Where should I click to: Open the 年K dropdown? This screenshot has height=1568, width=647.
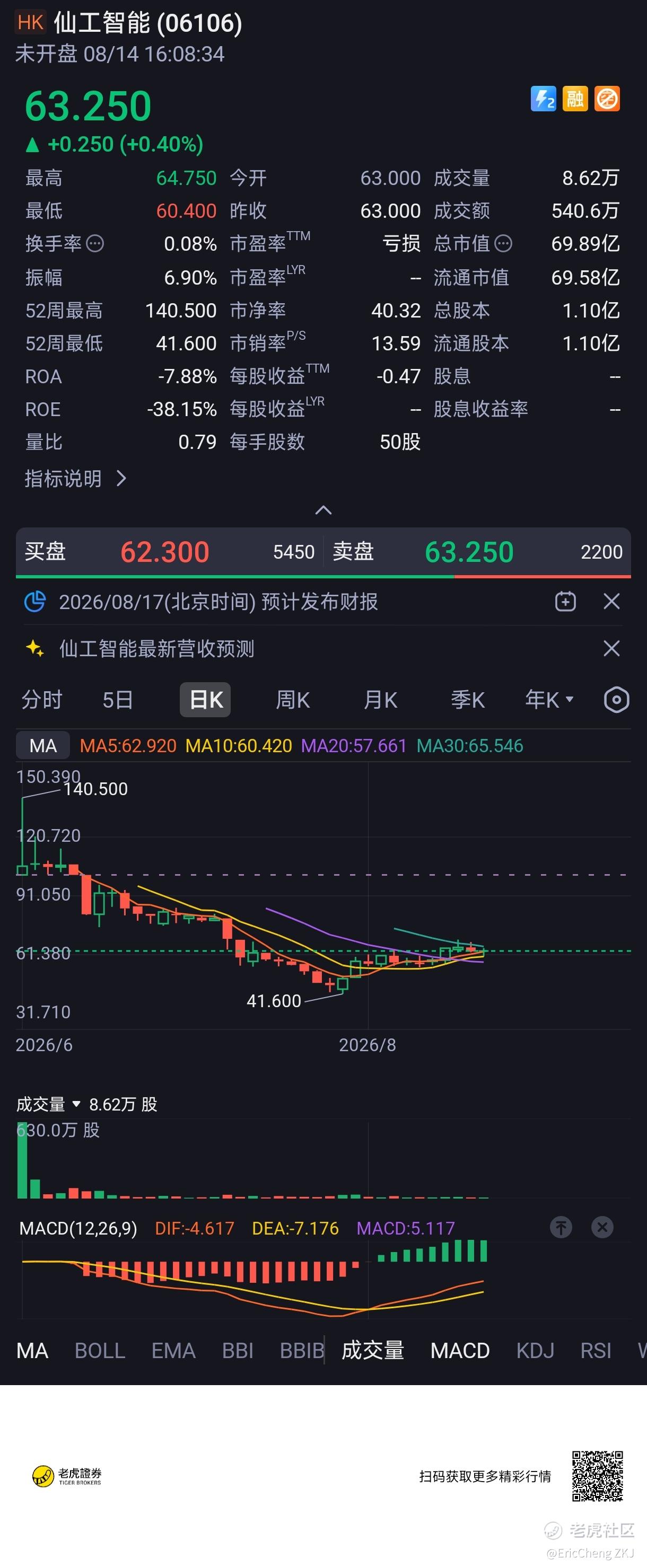549,700
